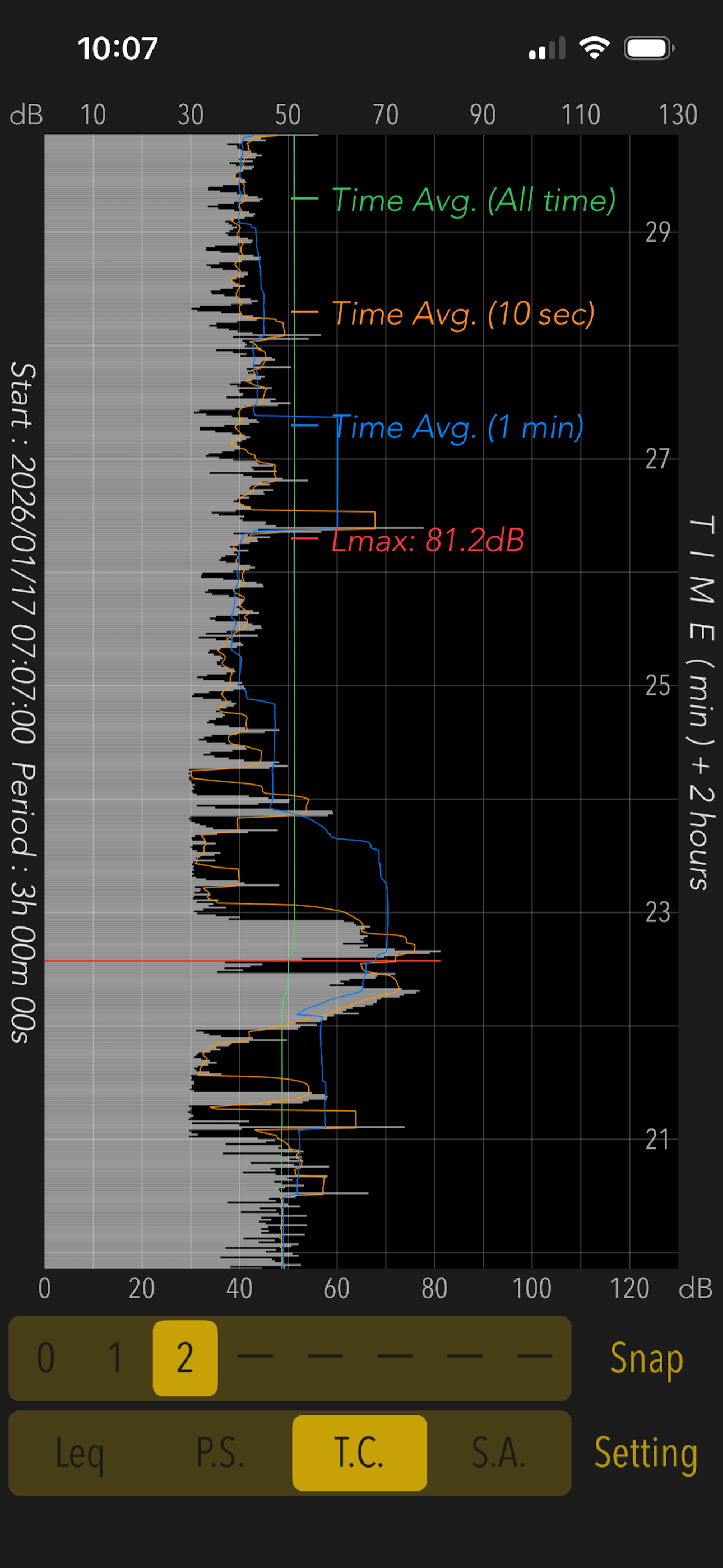Select the T.C. time chart tab

(360, 1452)
